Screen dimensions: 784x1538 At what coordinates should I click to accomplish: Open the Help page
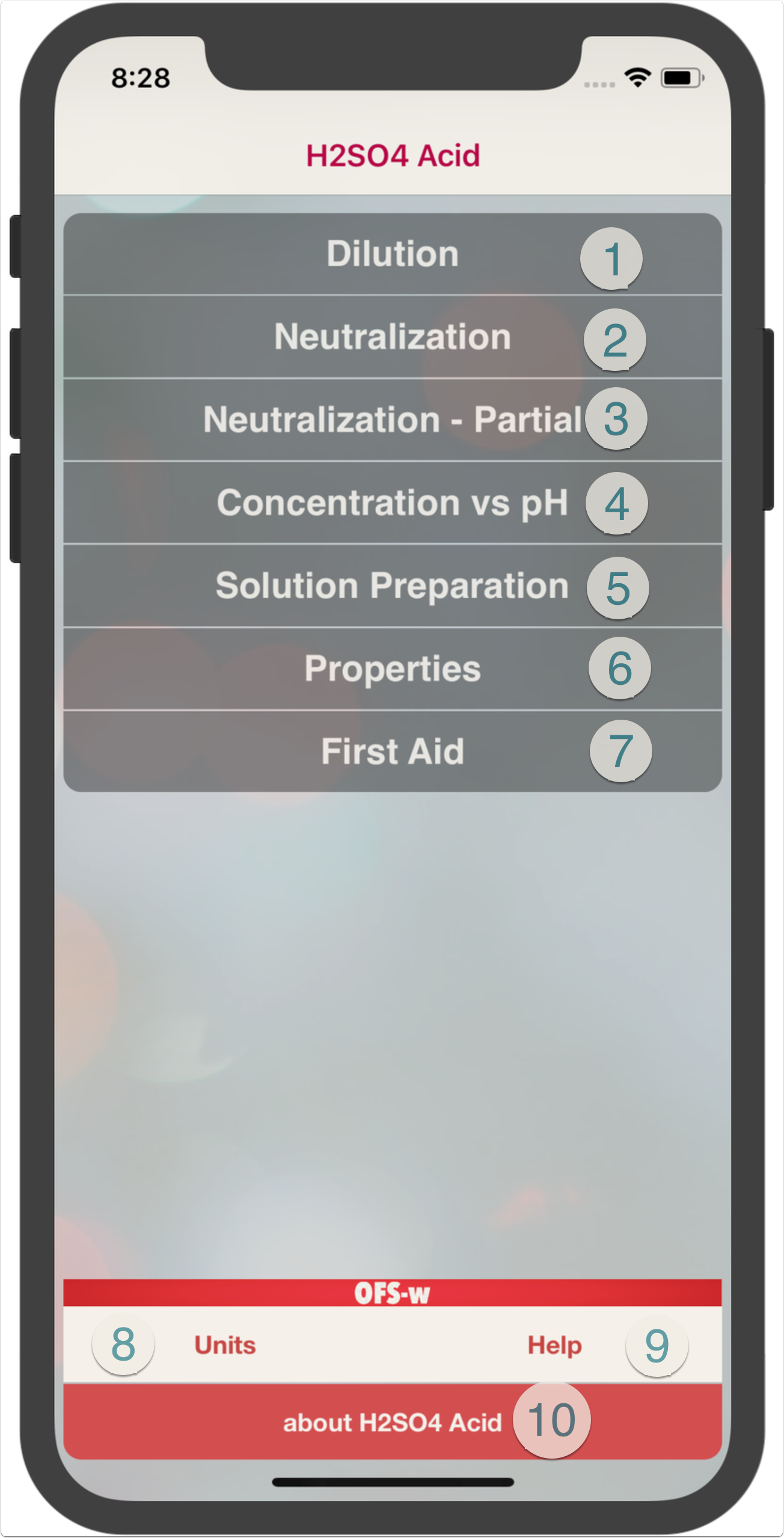[554, 1345]
